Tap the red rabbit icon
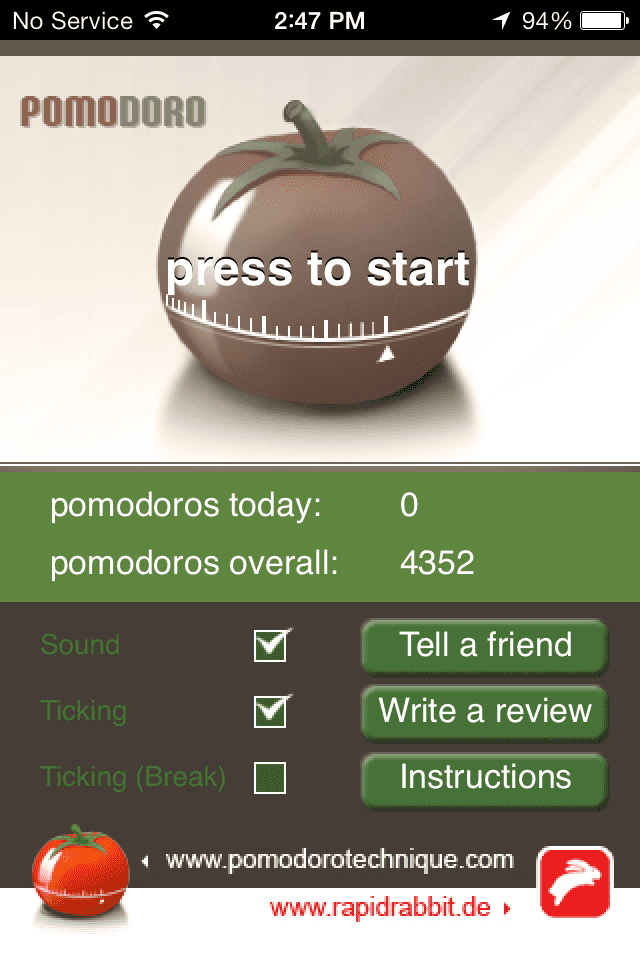The width and height of the screenshot is (640, 960). [x=575, y=882]
